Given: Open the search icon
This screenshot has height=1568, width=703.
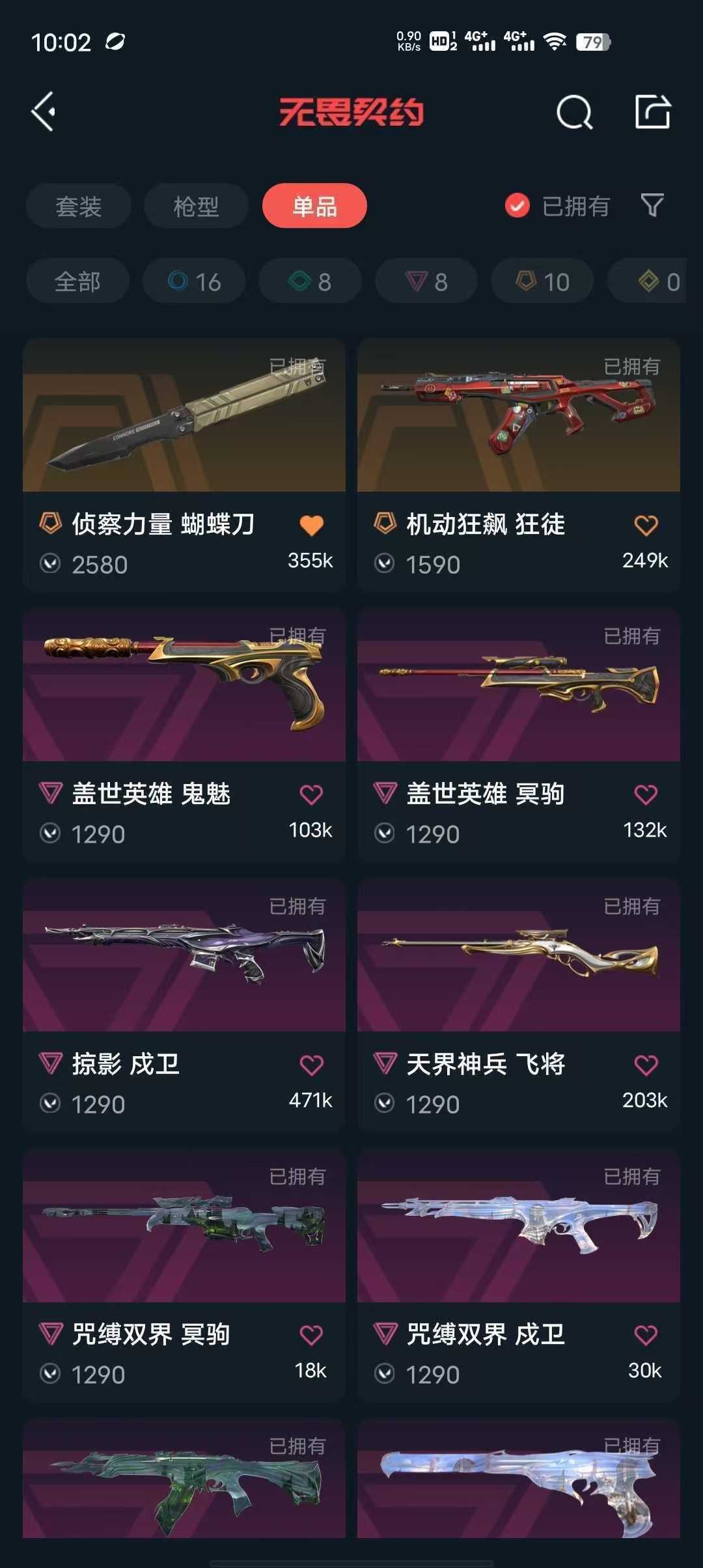Looking at the screenshot, I should (x=574, y=113).
